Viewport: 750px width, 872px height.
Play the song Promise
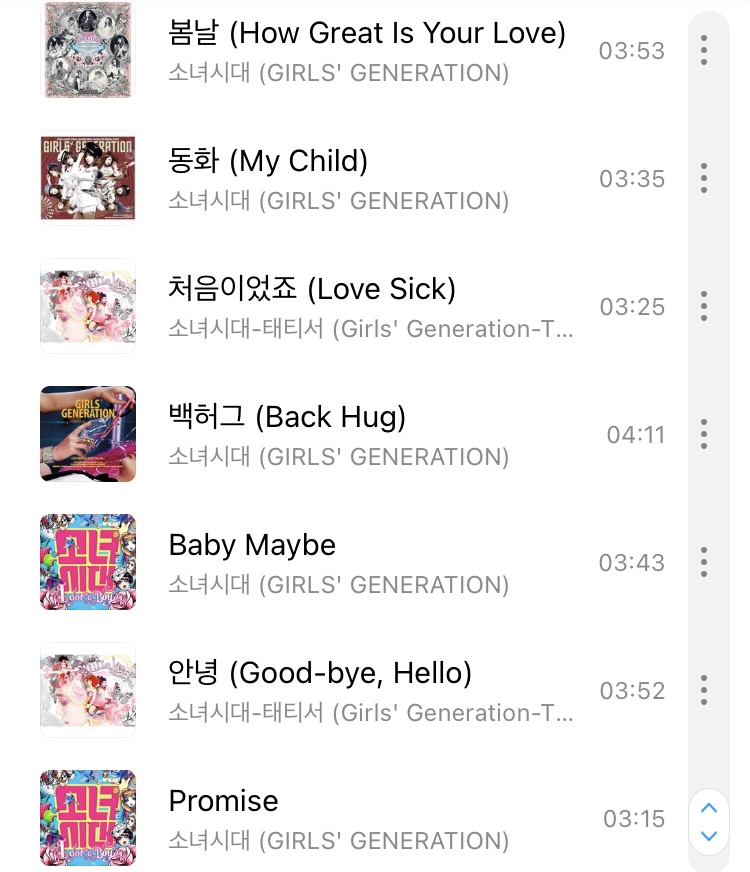224,802
